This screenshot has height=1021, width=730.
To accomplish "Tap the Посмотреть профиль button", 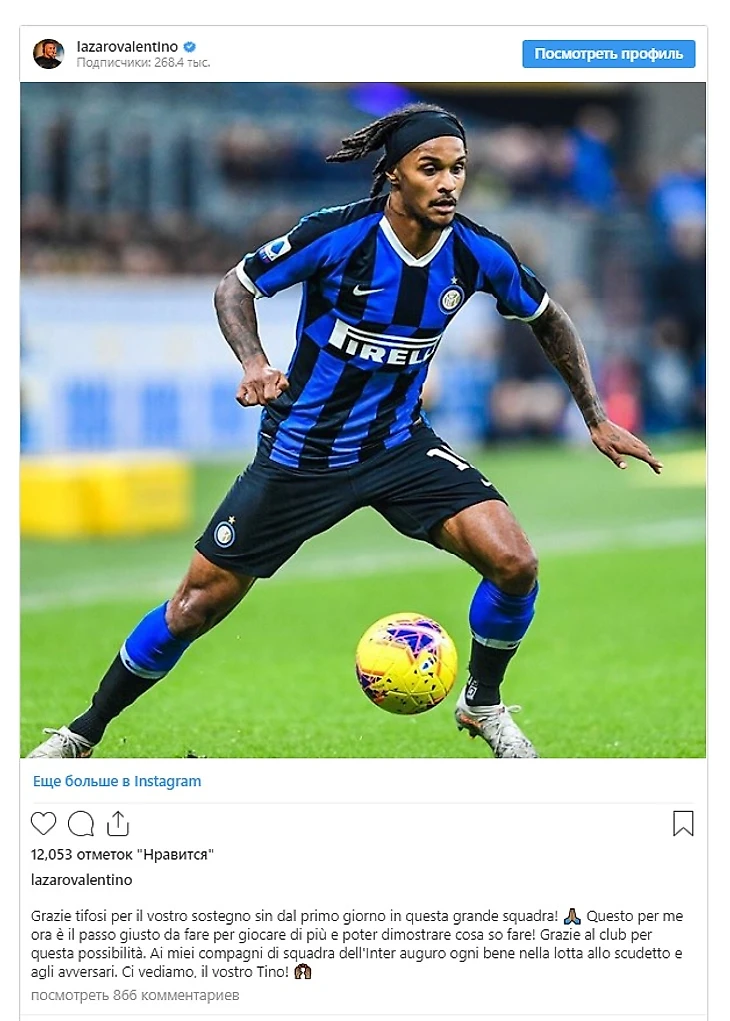I will 608,54.
